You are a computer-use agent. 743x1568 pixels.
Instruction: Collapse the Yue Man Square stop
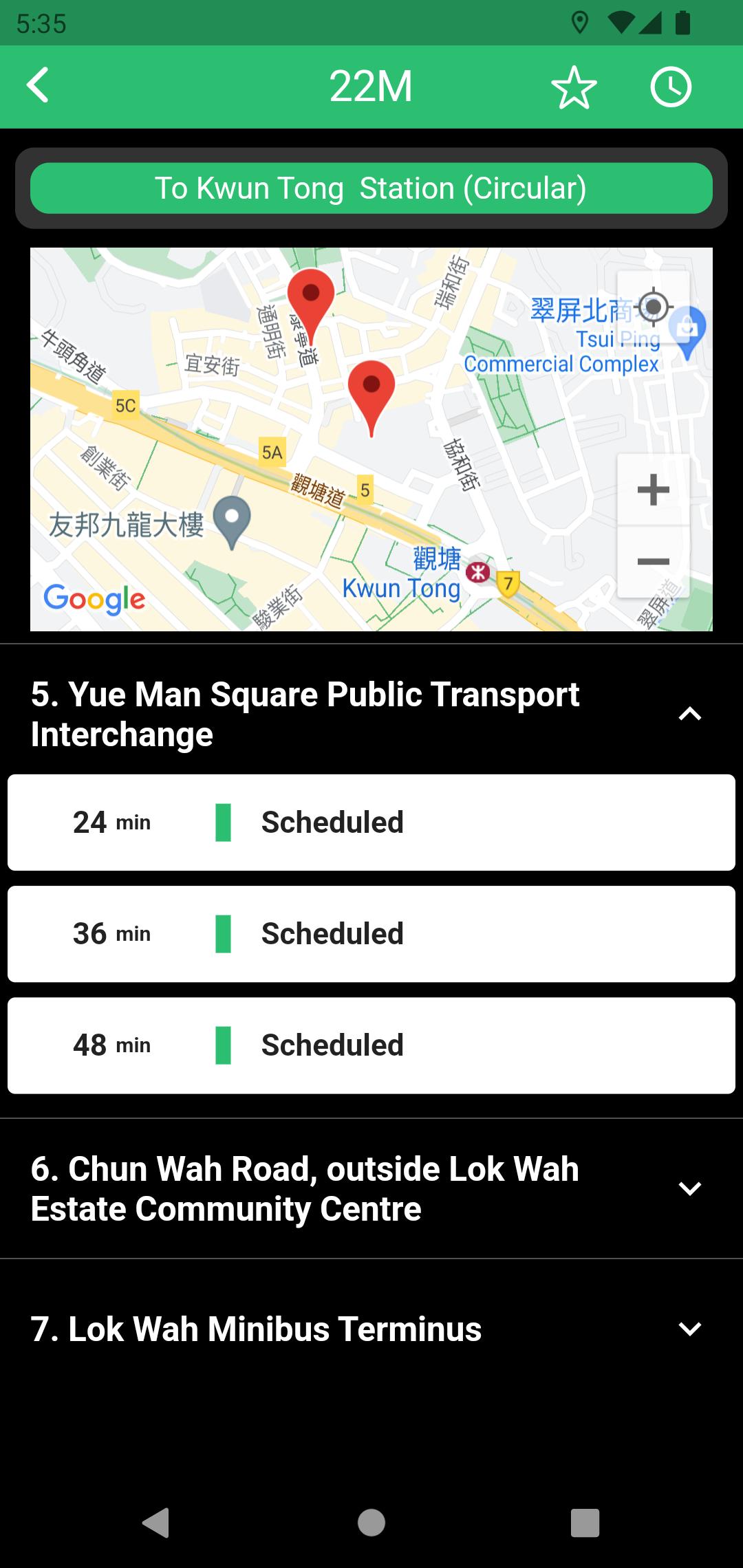[x=690, y=714]
